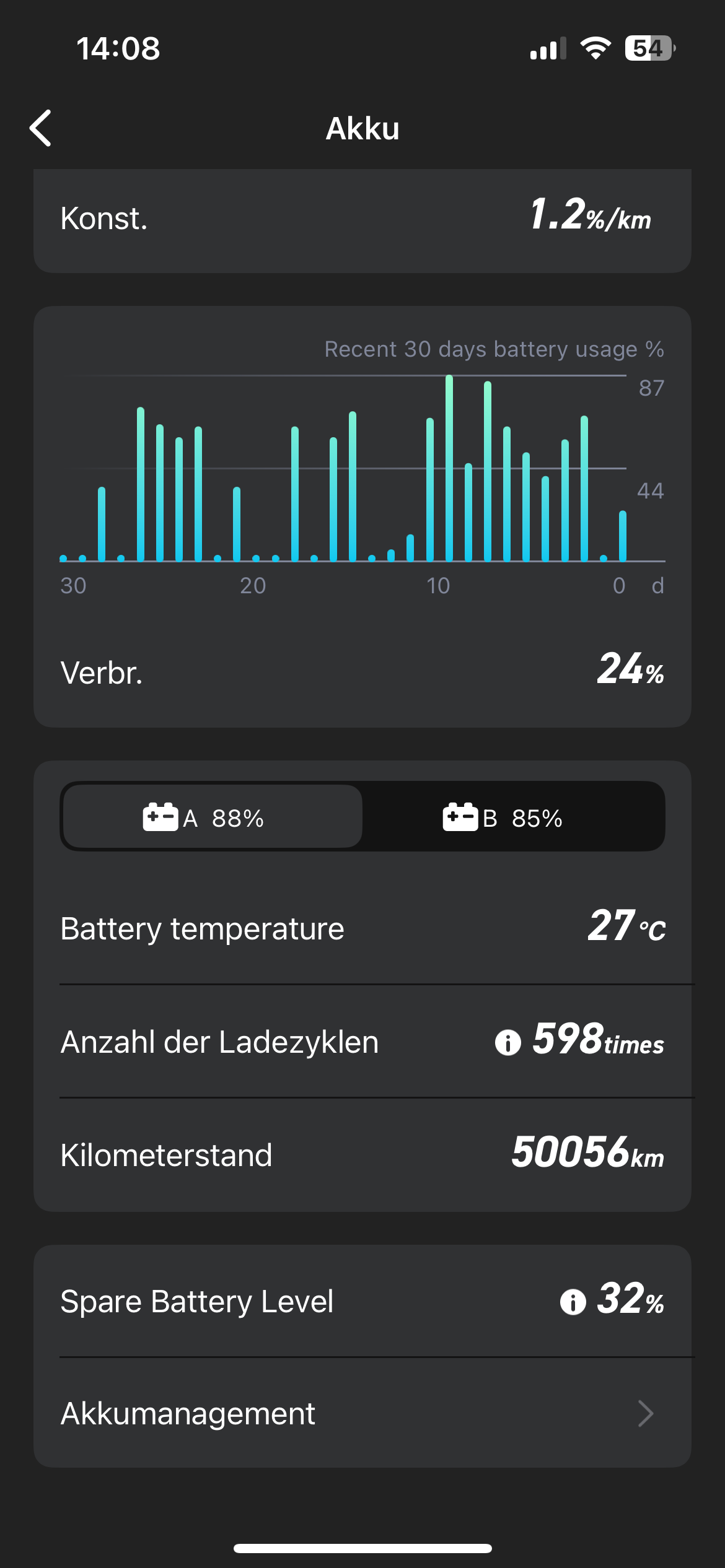Go back from the Akku screen
This screenshot has width=725, height=1568.
point(41,128)
